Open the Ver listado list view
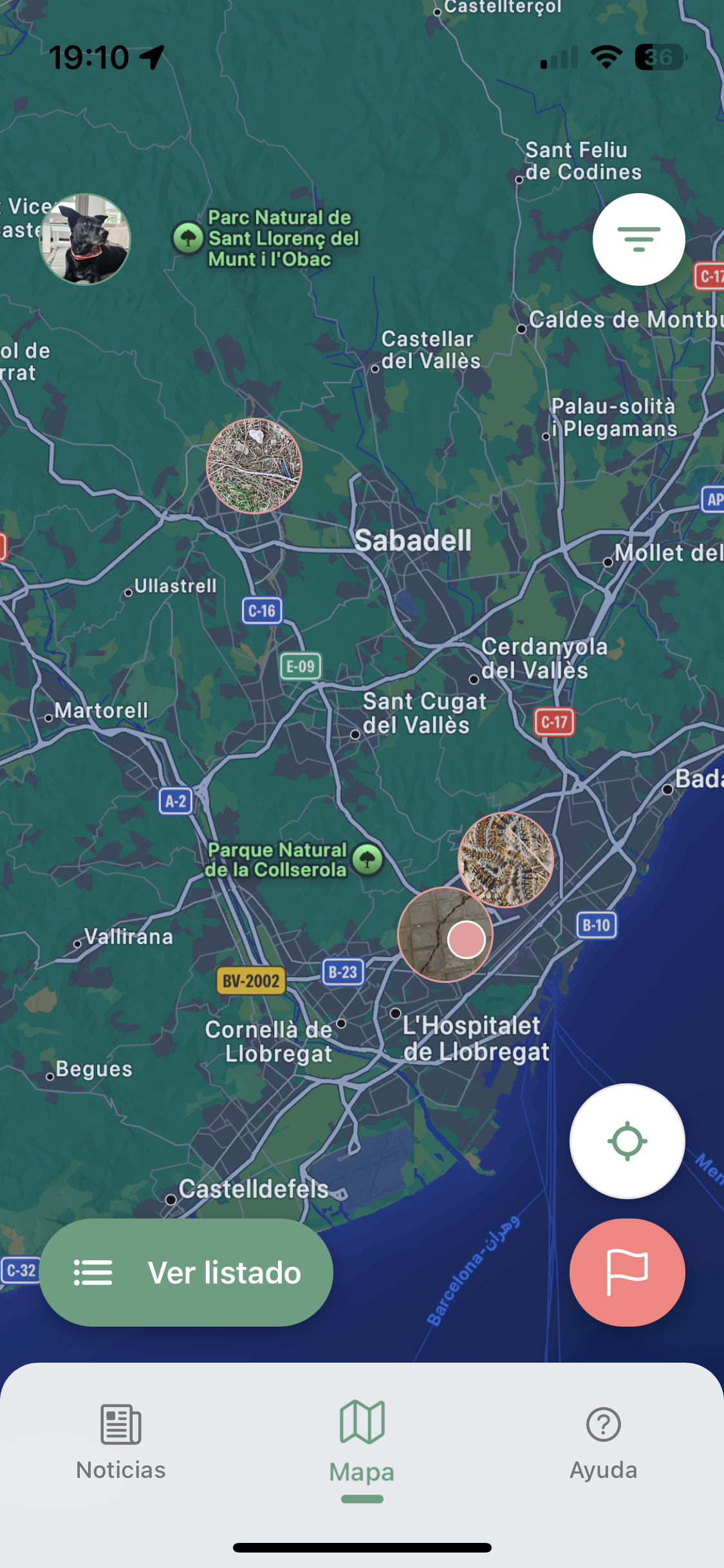This screenshot has width=724, height=1568. [187, 1271]
